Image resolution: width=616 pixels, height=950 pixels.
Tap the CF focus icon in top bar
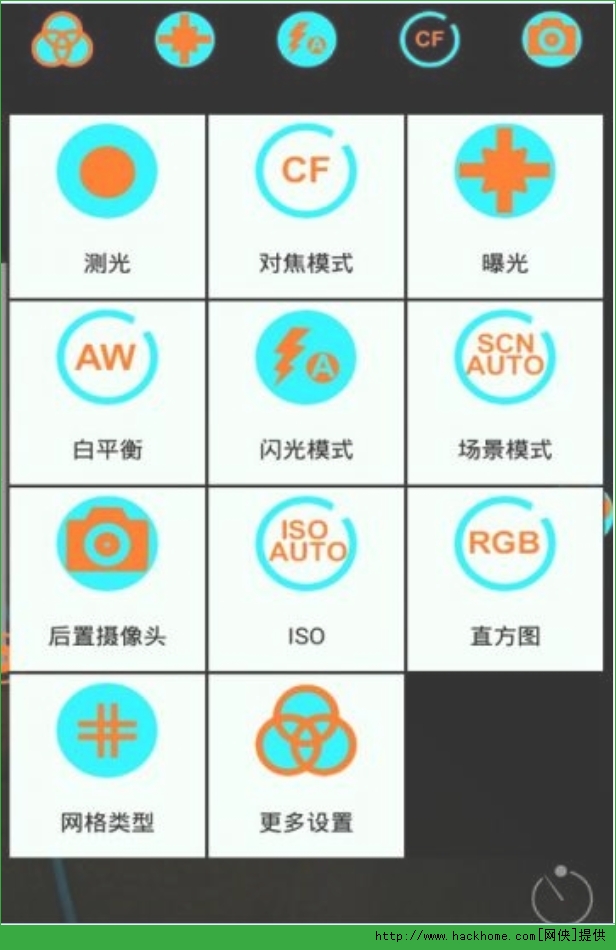(429, 39)
